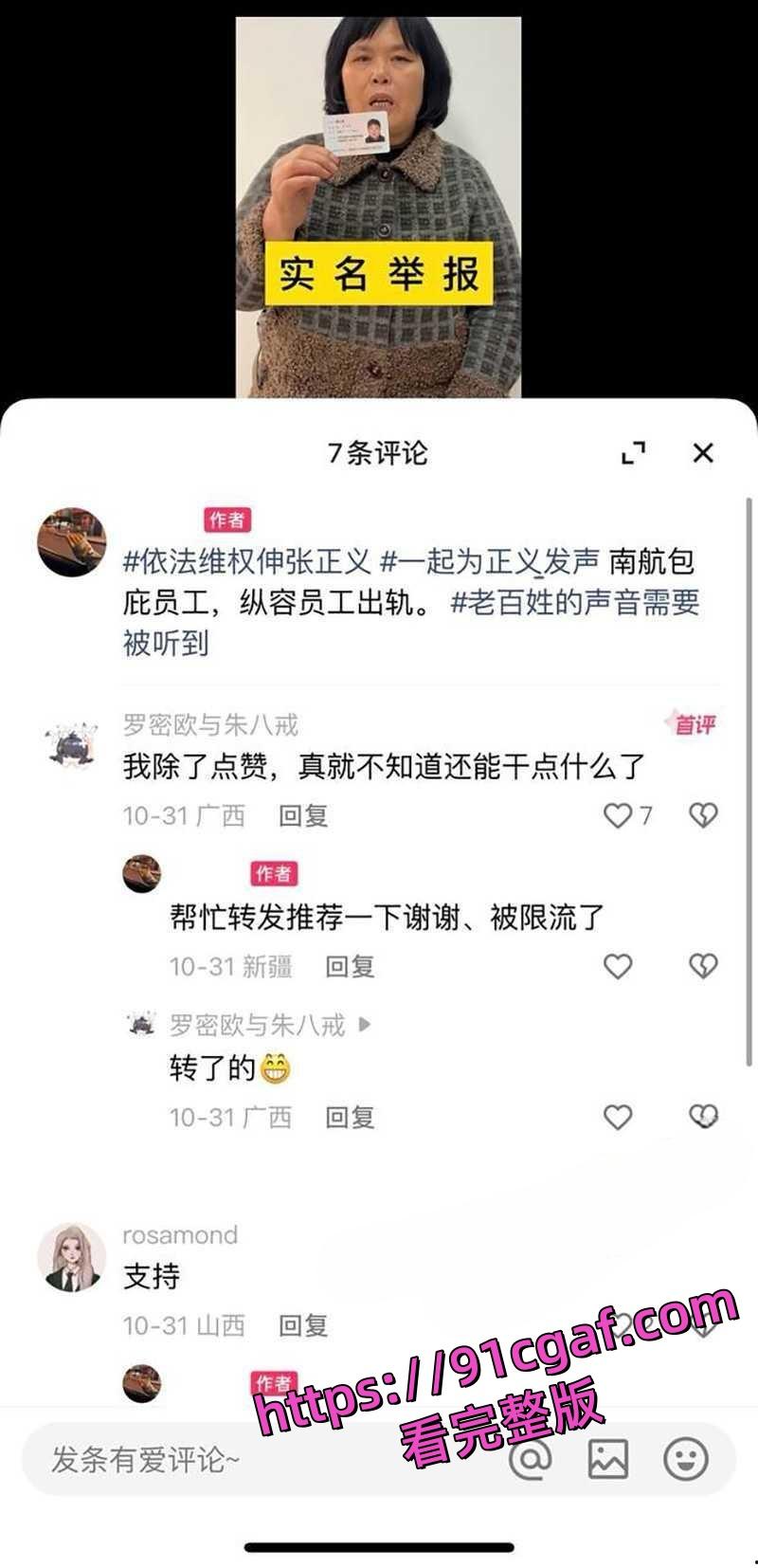Like the 转了的 reply
Viewport: 758px width, 1568px height.
[x=620, y=1116]
